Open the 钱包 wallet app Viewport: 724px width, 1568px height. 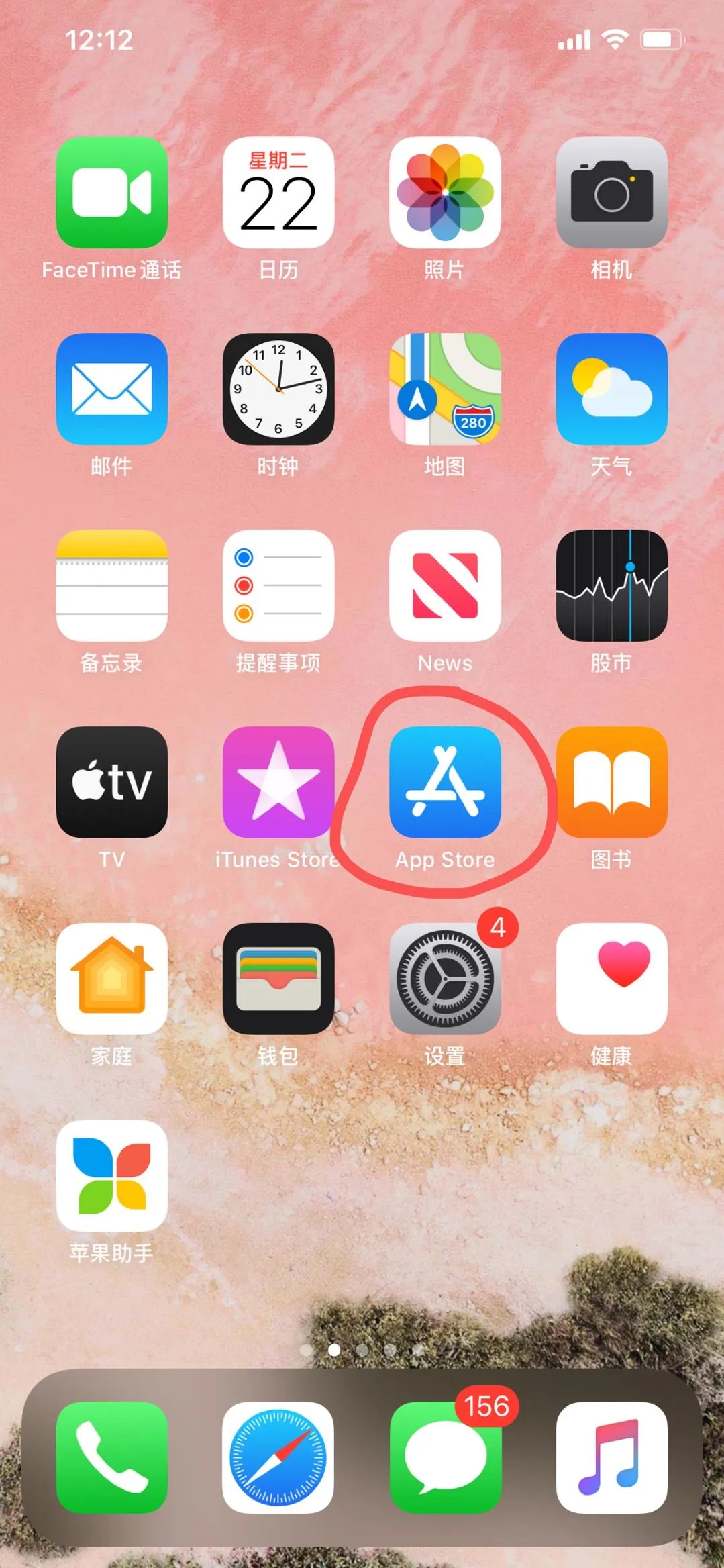[x=278, y=979]
